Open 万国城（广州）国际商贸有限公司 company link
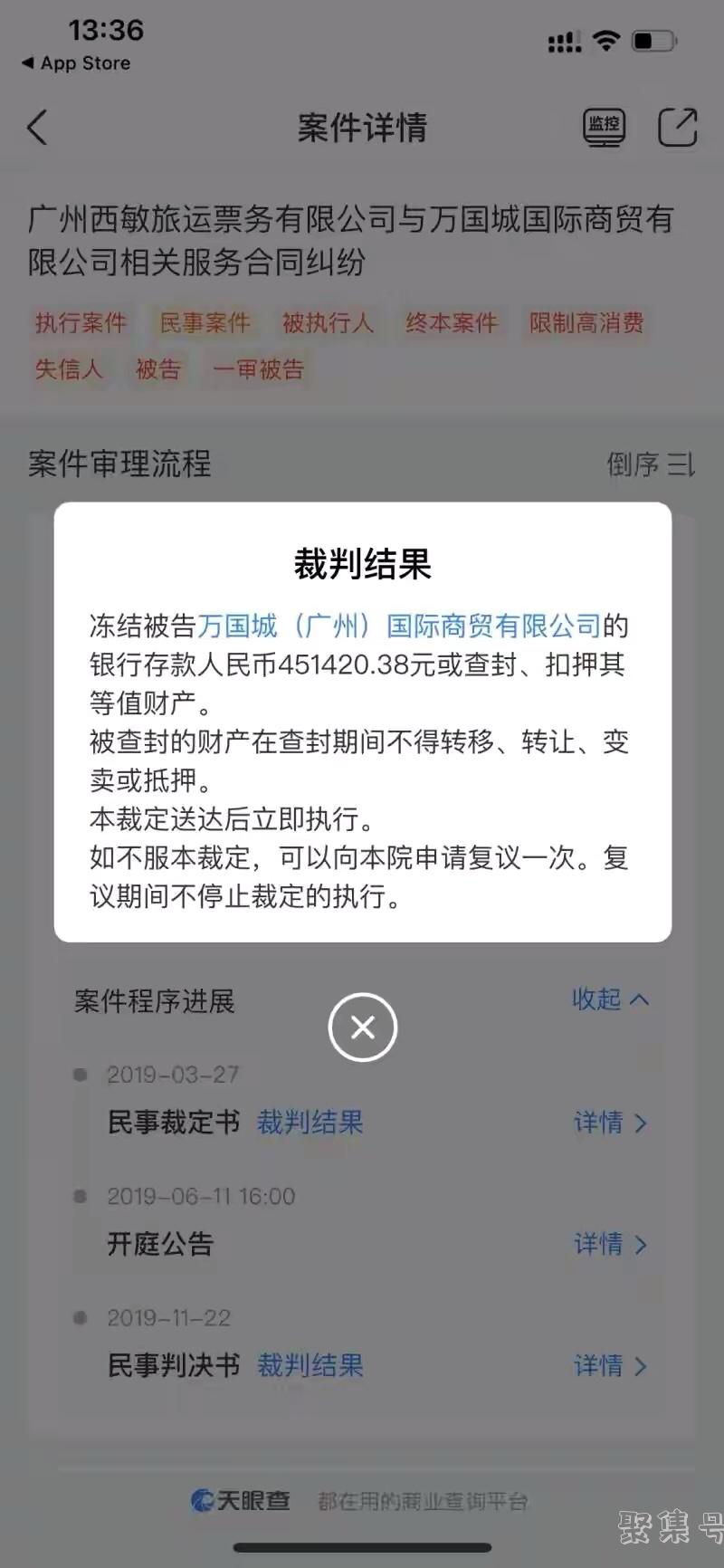 400,626
